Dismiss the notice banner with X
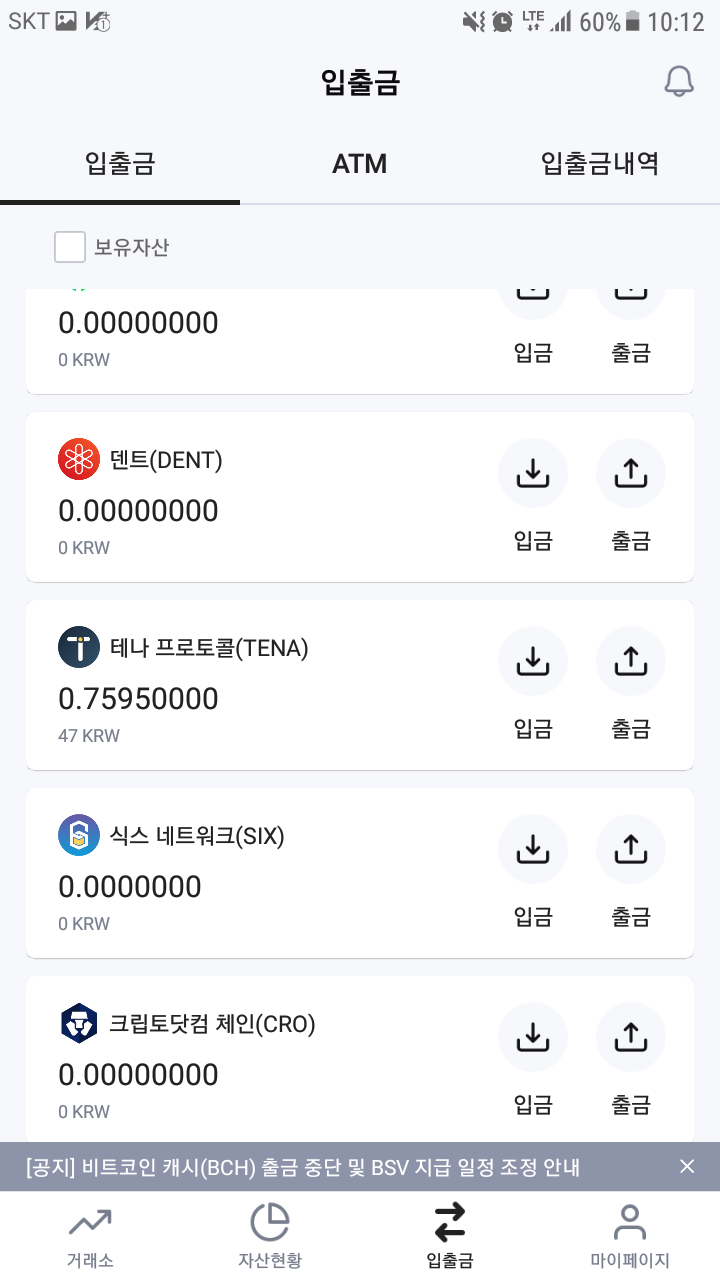The width and height of the screenshot is (720, 1280). (x=687, y=1166)
